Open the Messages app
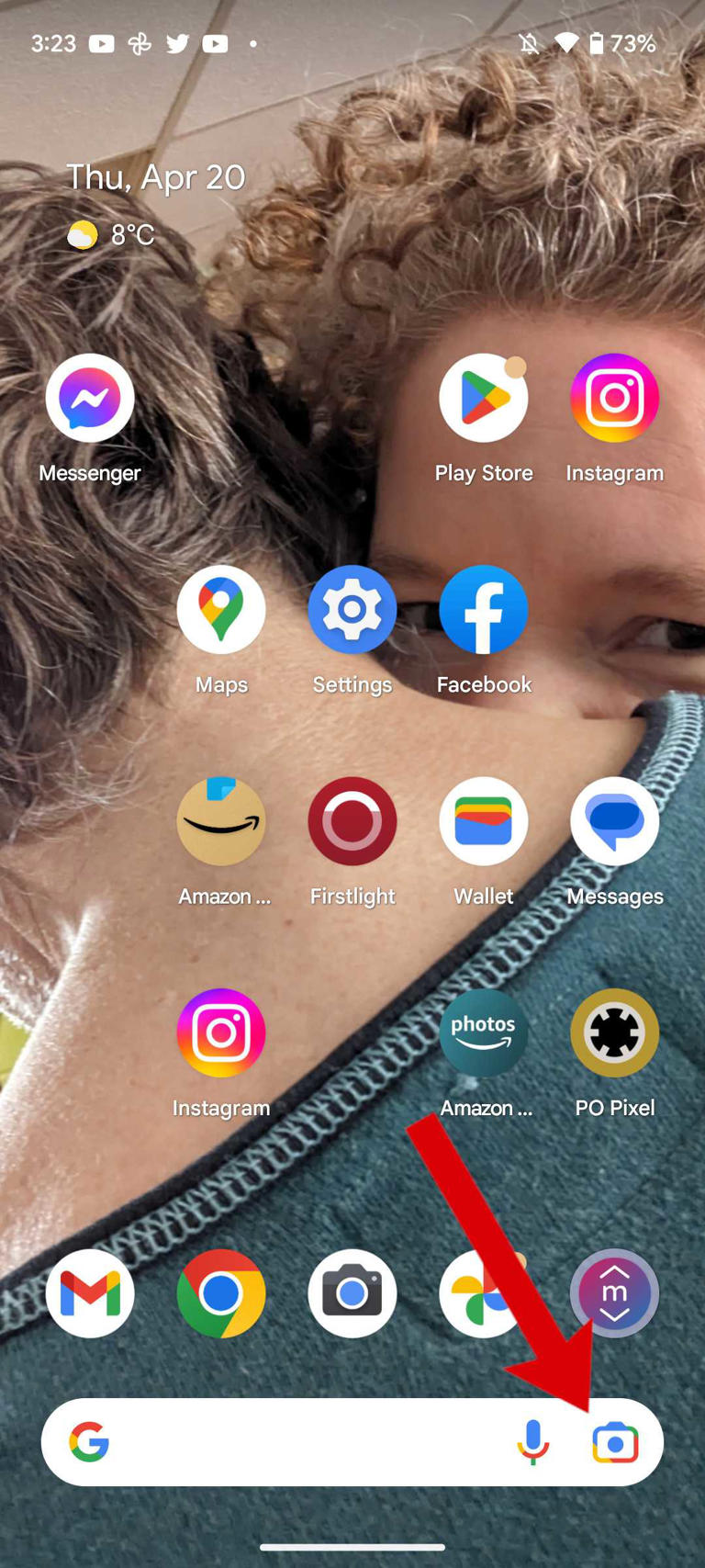Screen dimensions: 705x1568 [614, 821]
